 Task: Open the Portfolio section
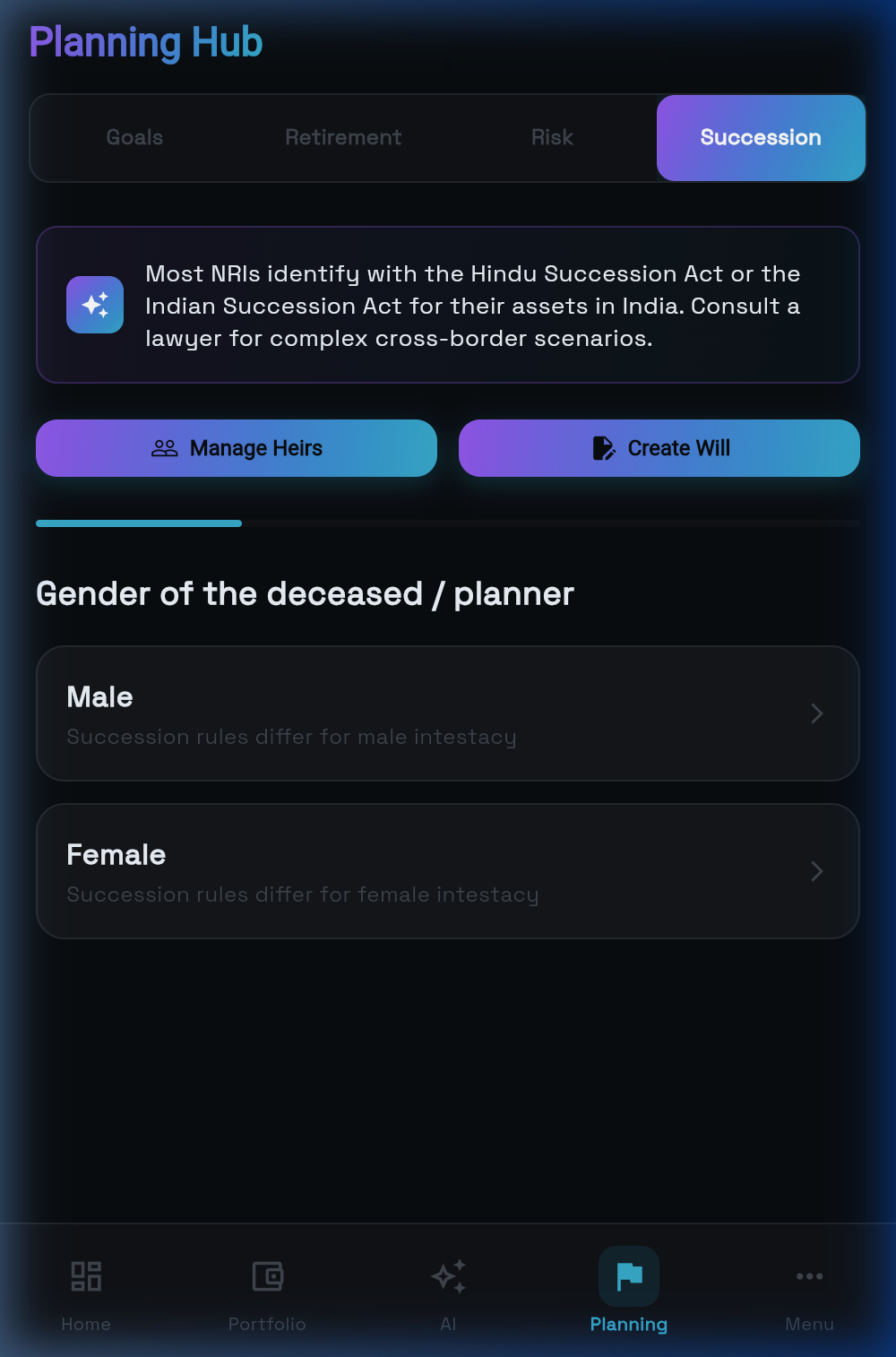point(267,1291)
